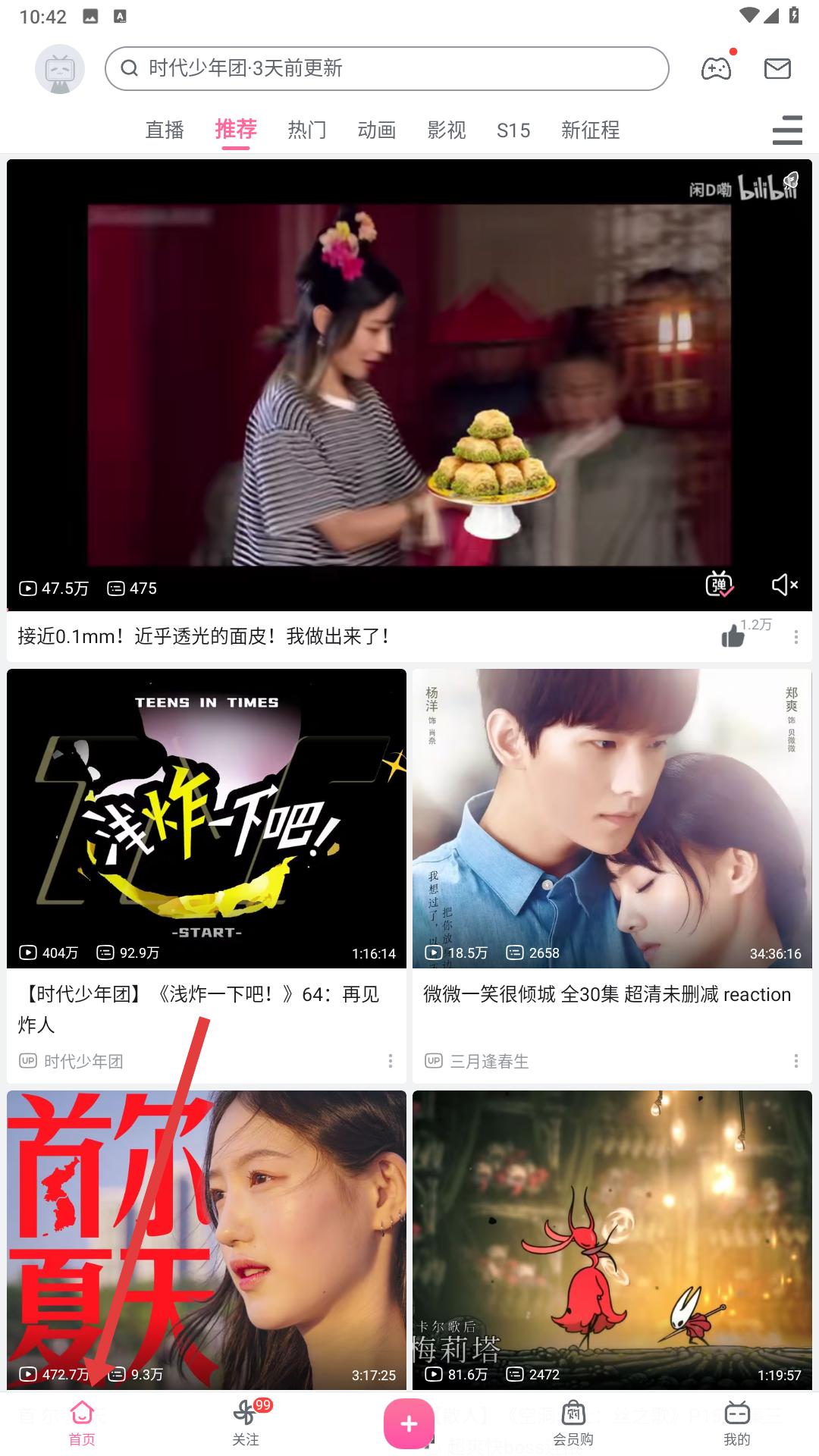Image resolution: width=819 pixels, height=1456 pixels.
Task: Switch to the 动画 tab
Action: tap(377, 130)
